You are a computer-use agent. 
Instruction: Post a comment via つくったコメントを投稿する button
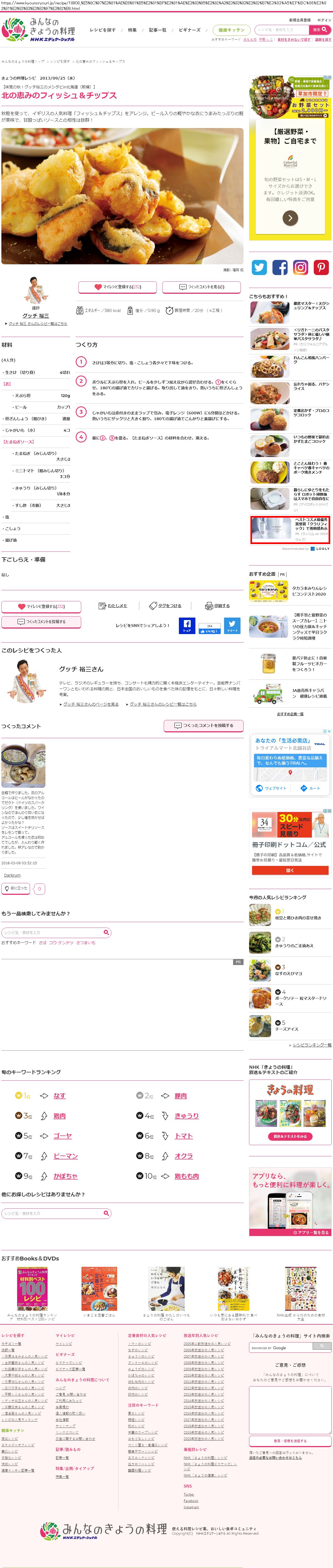coord(203,725)
